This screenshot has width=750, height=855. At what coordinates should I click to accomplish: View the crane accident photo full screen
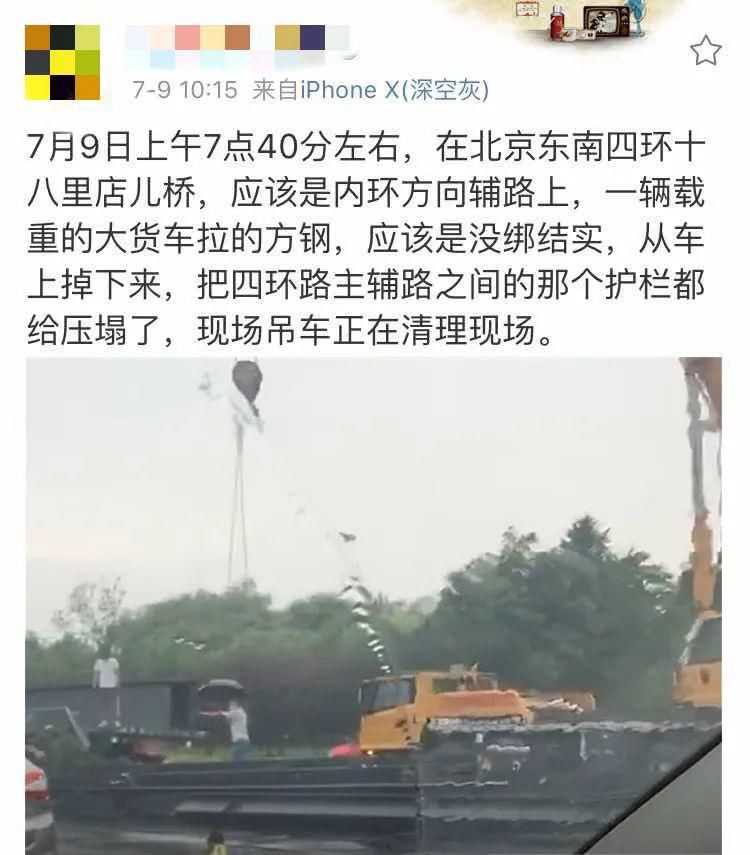coord(373,605)
